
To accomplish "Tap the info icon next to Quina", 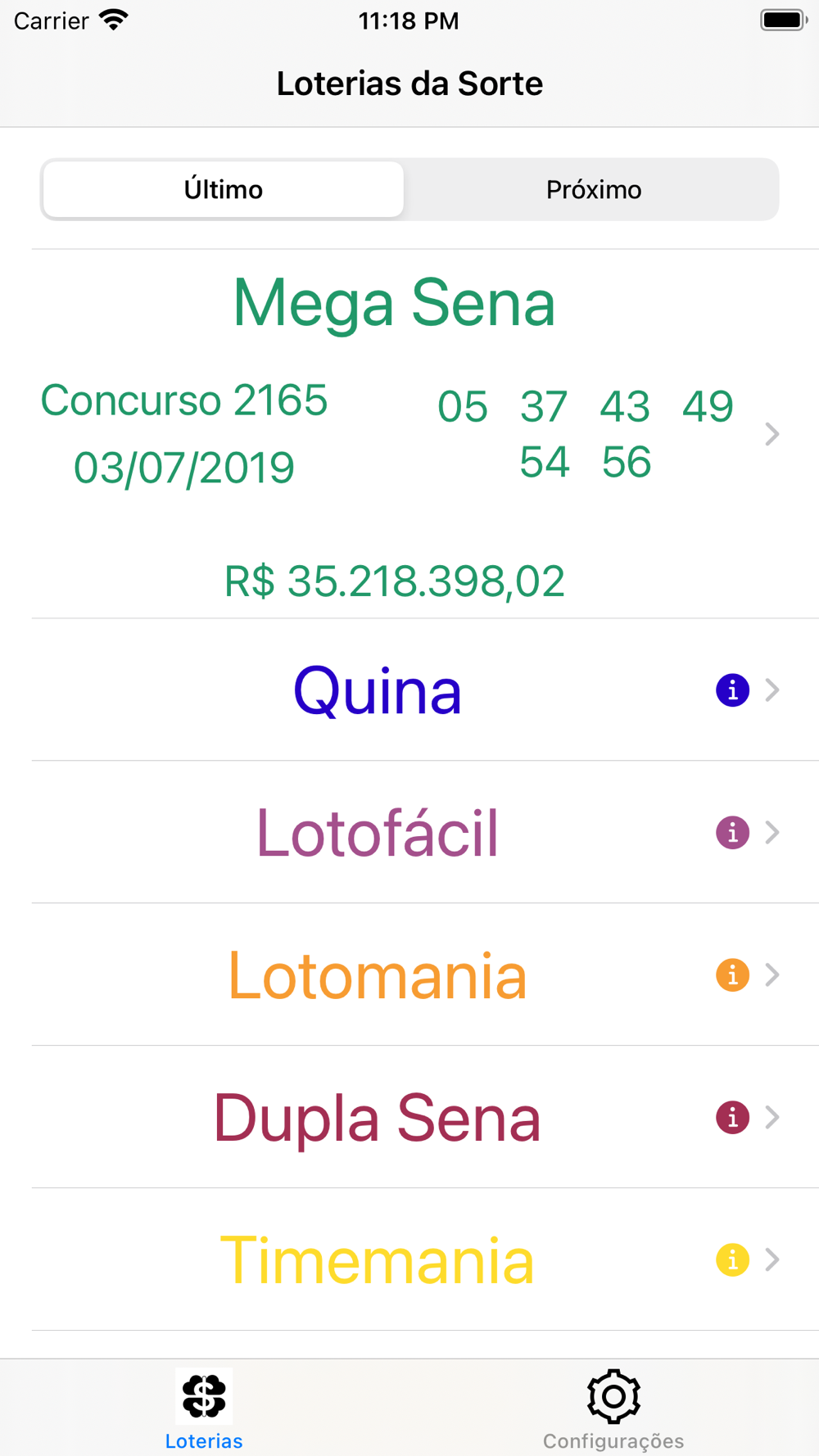I will pos(732,690).
